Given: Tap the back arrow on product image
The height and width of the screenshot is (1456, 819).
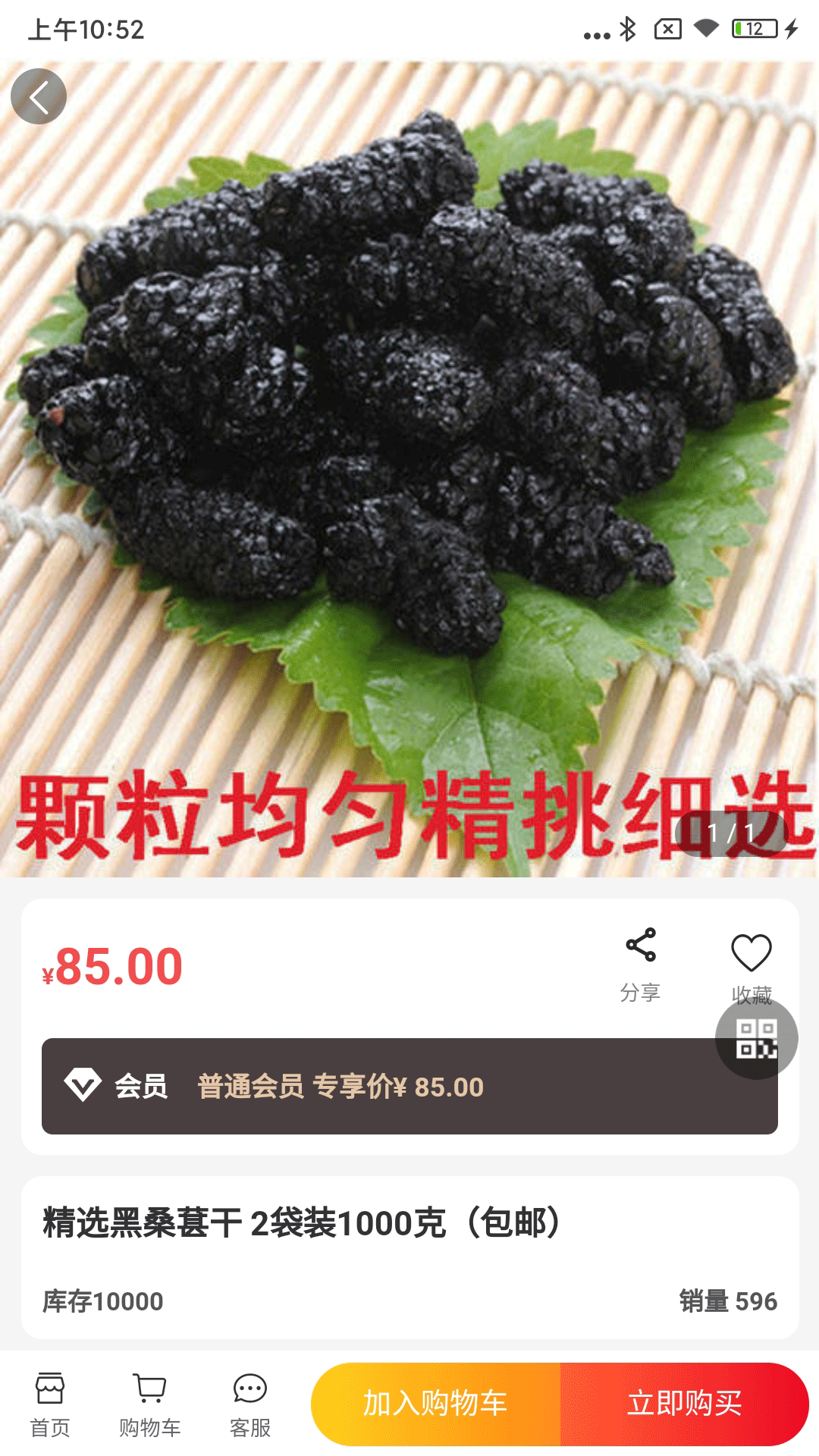Looking at the screenshot, I should click(x=39, y=96).
